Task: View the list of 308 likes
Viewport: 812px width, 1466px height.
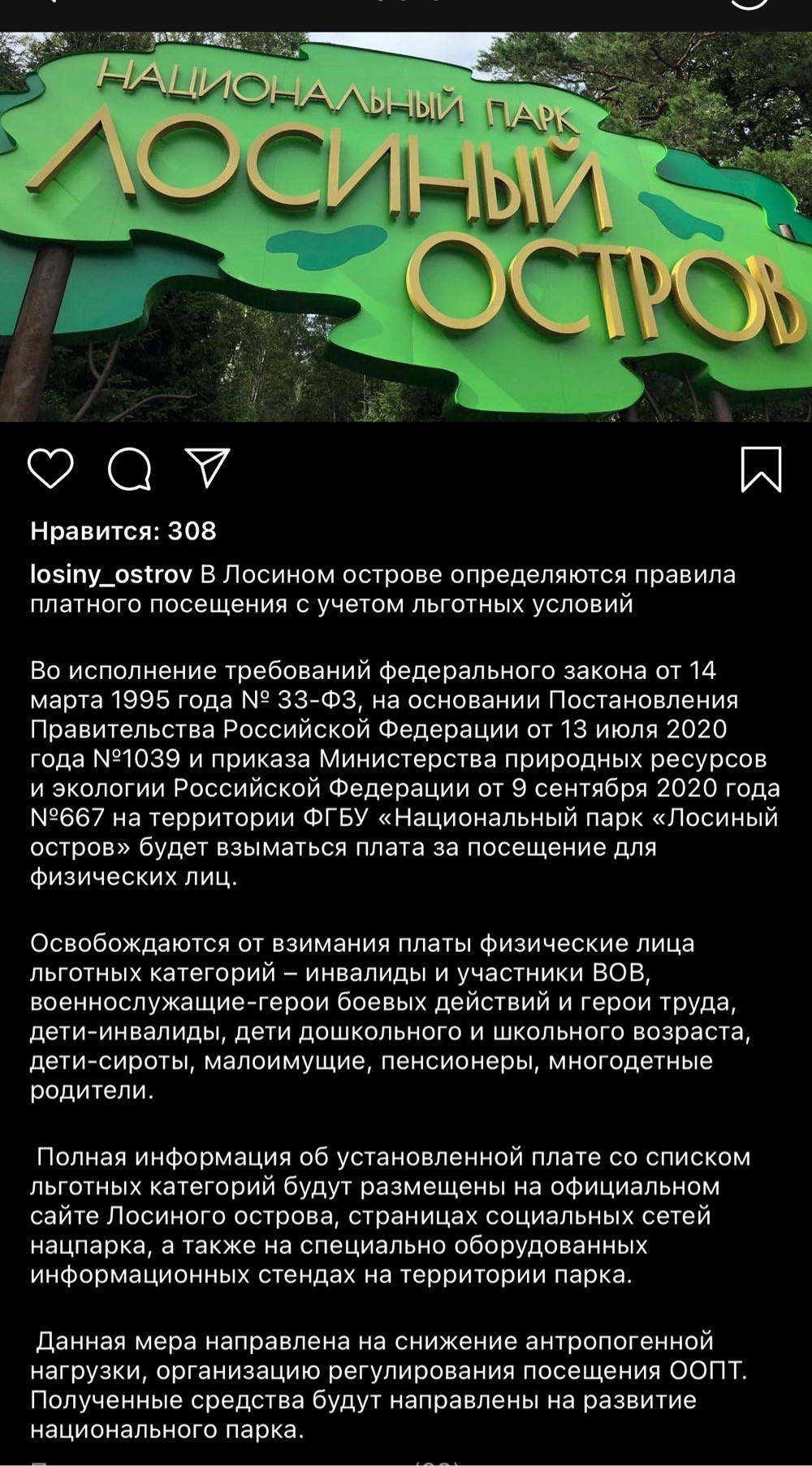Action: point(123,531)
